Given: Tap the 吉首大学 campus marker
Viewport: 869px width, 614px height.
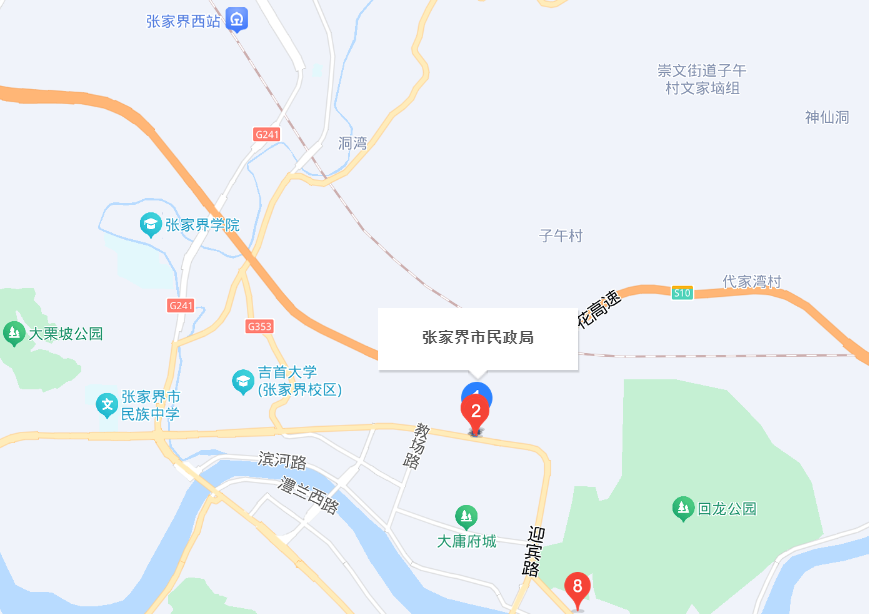Looking at the screenshot, I should [x=243, y=382].
